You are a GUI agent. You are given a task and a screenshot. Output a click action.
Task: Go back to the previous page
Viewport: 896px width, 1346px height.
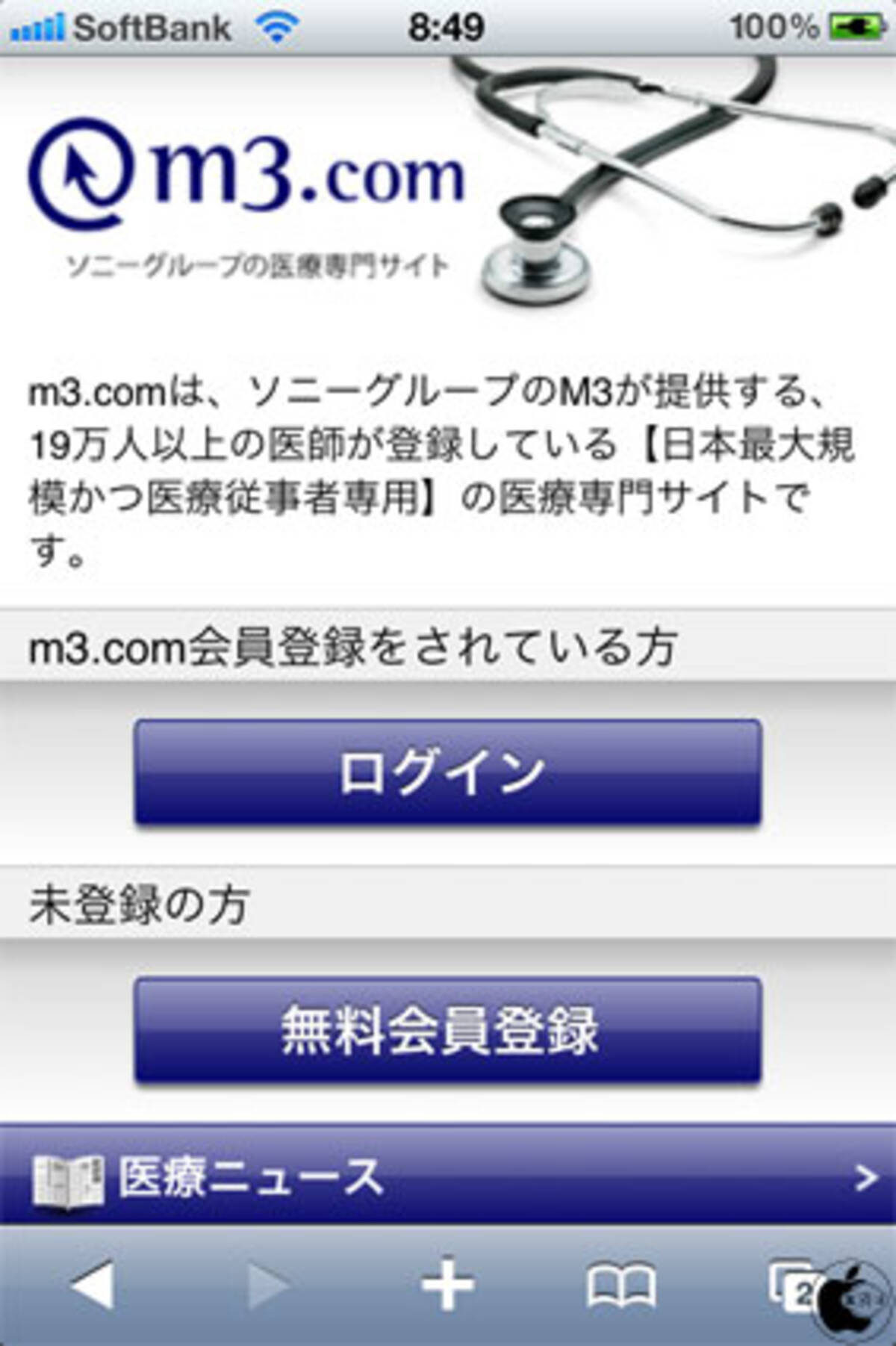click(93, 1285)
